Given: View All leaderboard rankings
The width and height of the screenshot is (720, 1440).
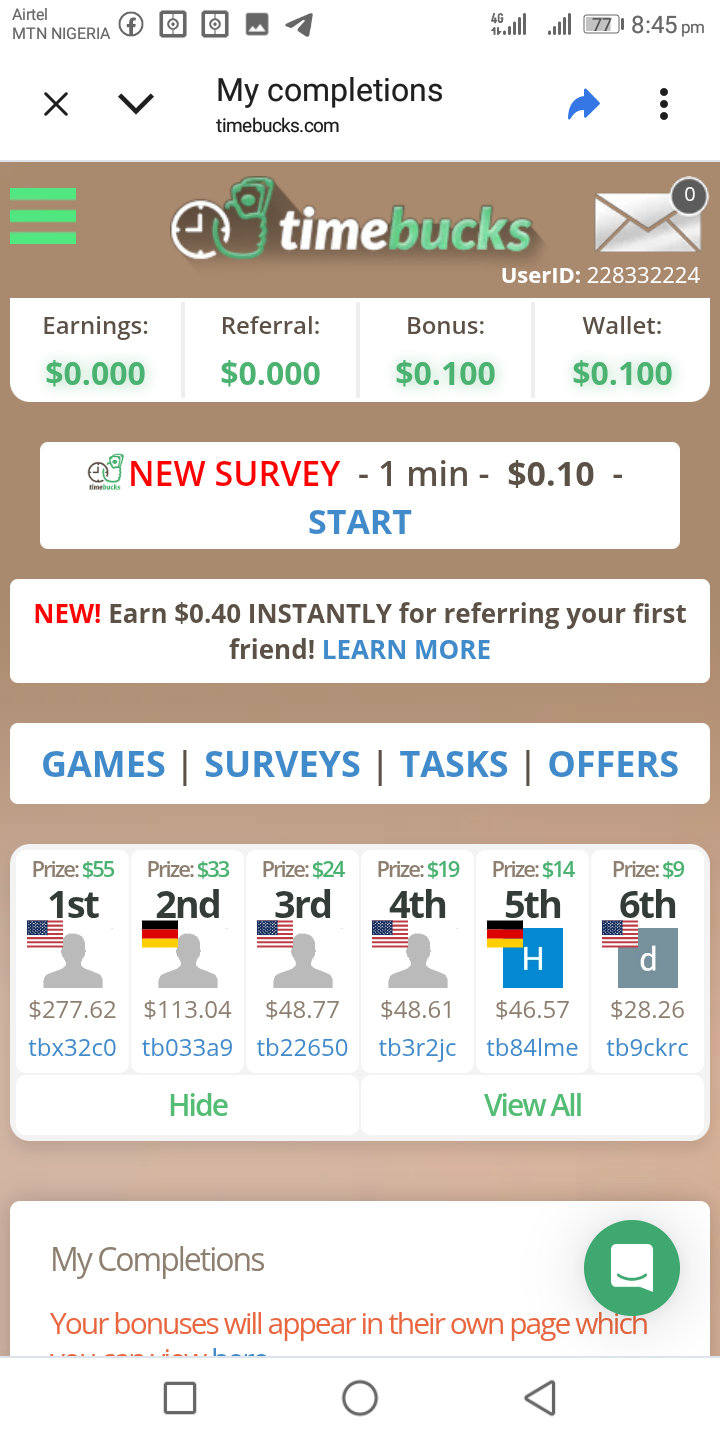Looking at the screenshot, I should point(532,1105).
